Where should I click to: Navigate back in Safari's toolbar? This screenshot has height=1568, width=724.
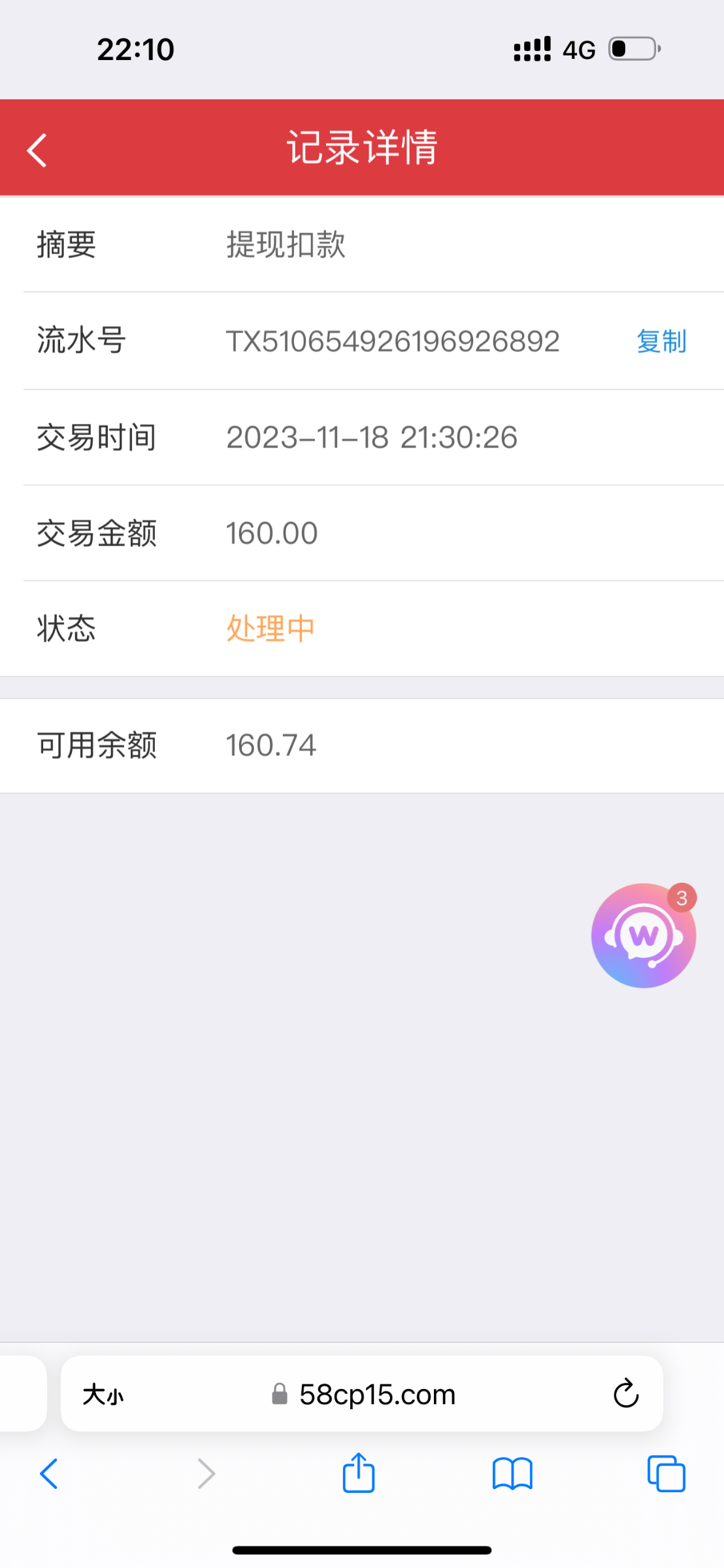[49, 1474]
